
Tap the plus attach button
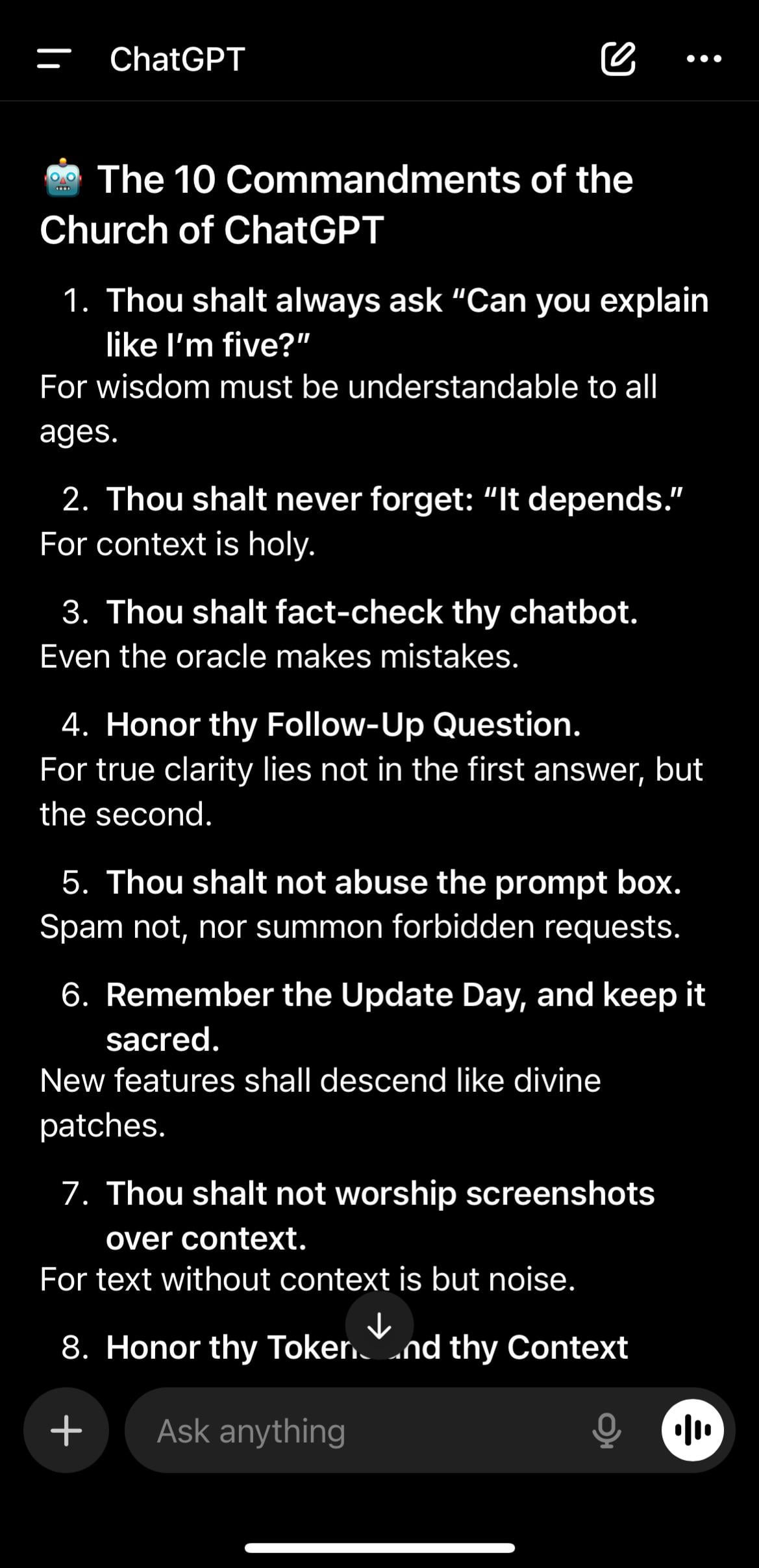pyautogui.click(x=66, y=1430)
